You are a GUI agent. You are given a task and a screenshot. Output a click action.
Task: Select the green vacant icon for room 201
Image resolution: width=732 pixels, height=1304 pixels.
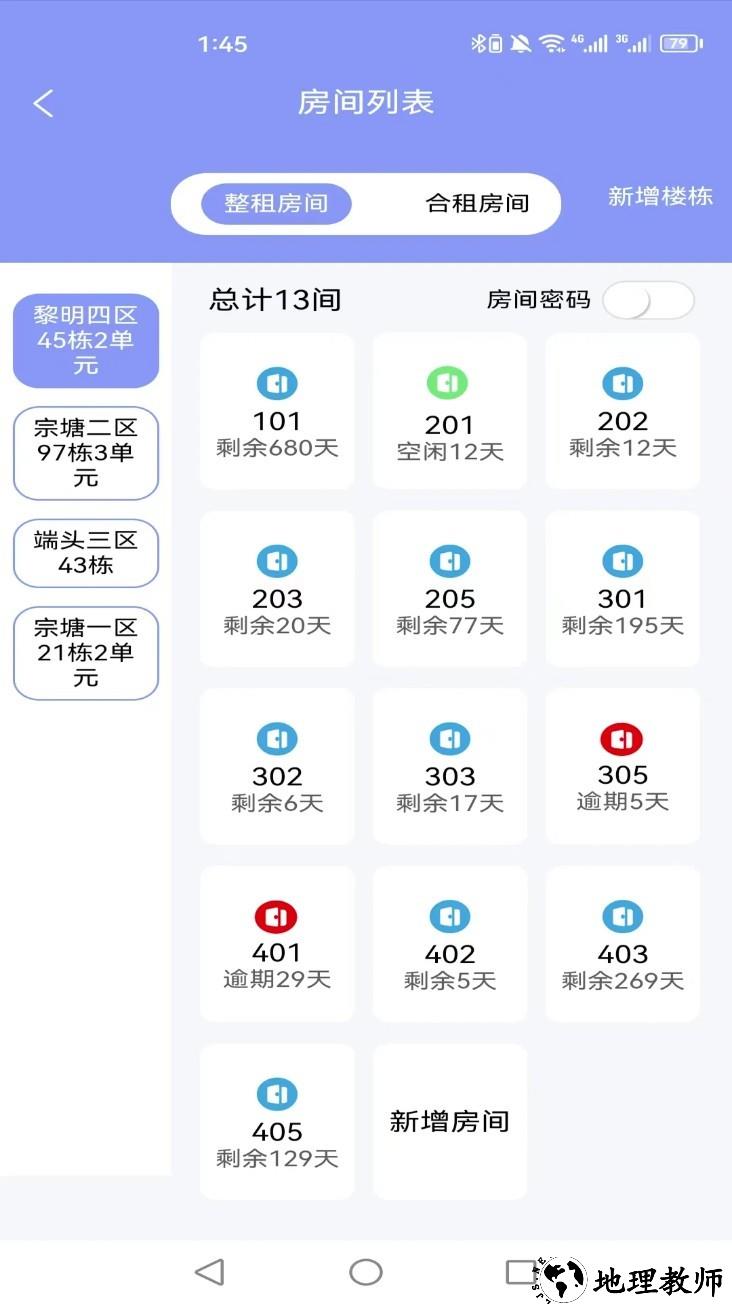tap(450, 383)
